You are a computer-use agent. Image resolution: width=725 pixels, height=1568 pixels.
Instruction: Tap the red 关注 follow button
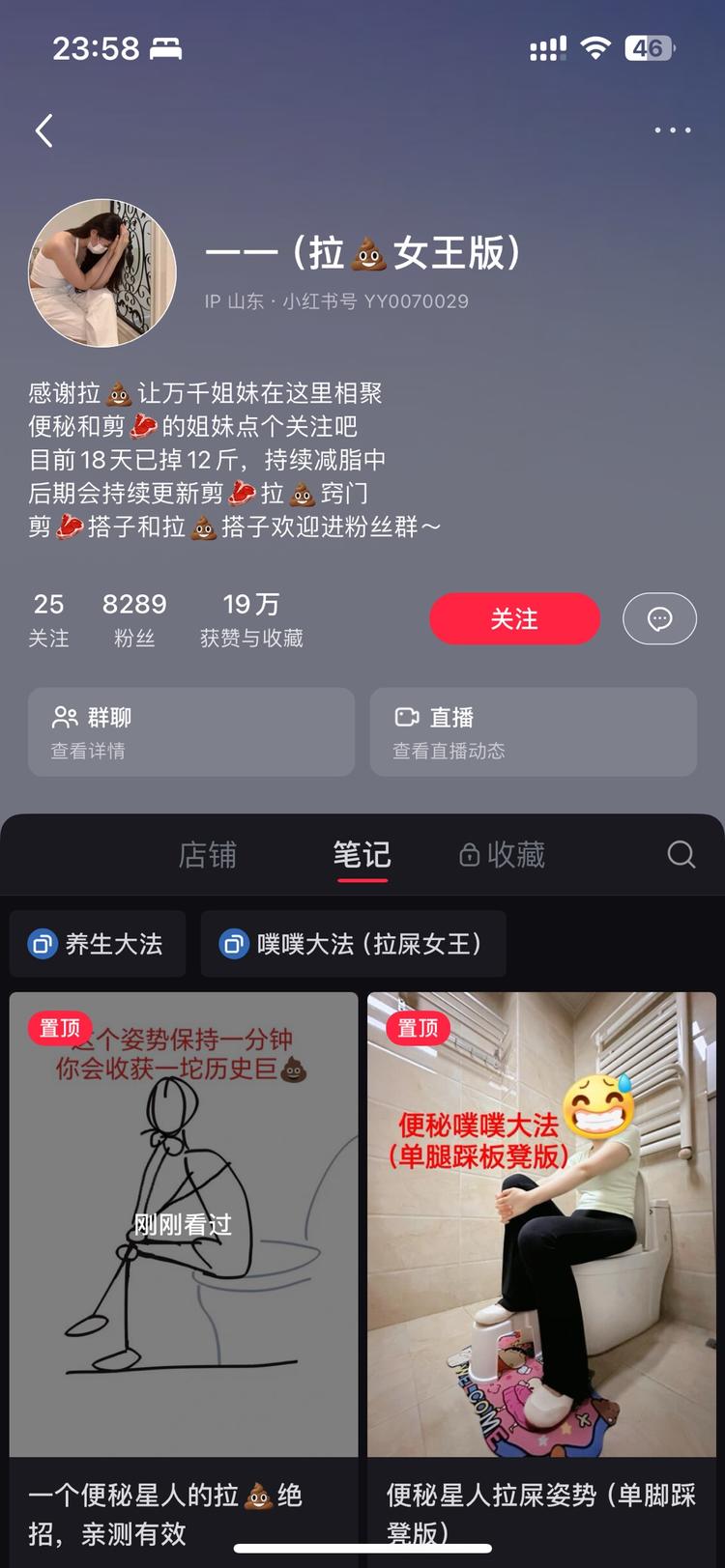click(x=514, y=618)
